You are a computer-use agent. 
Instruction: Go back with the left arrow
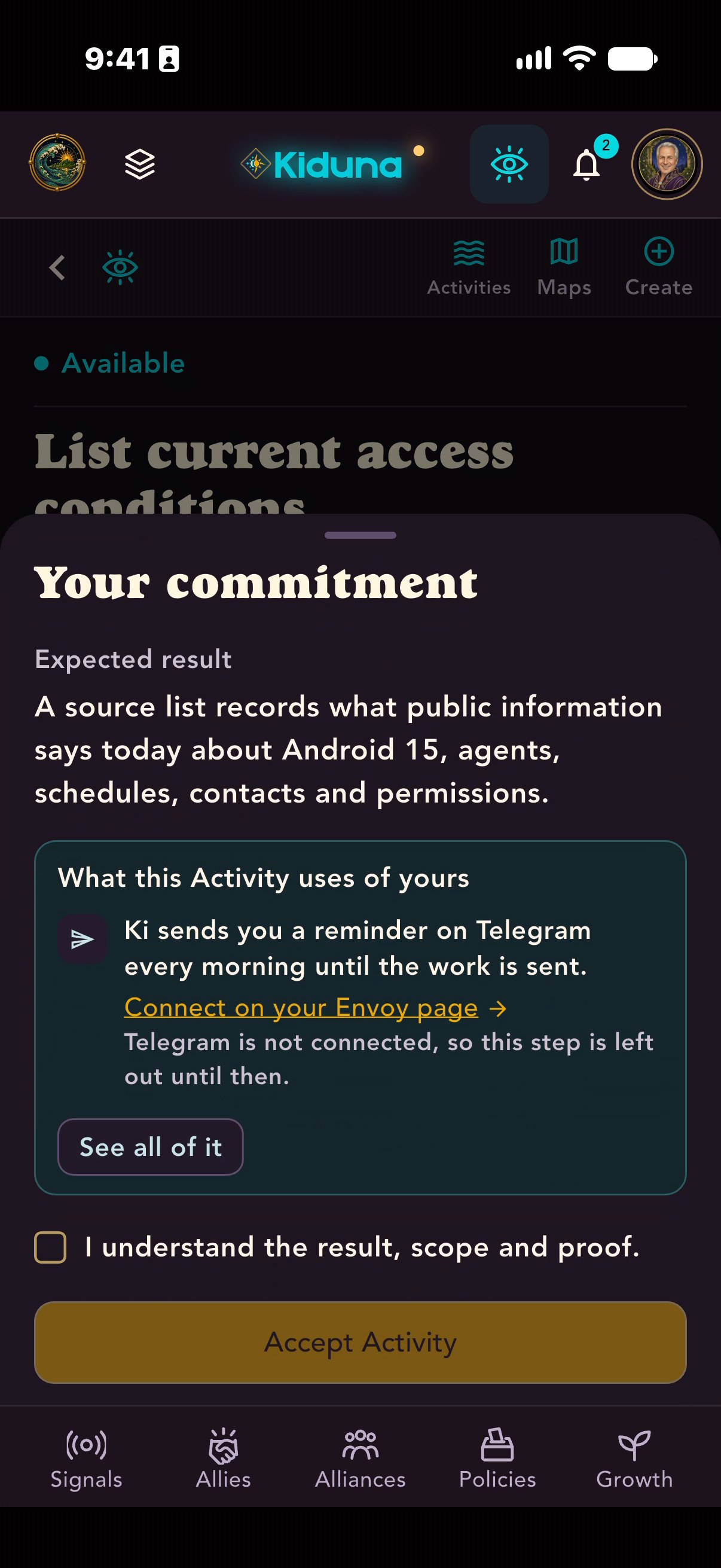[x=57, y=267]
